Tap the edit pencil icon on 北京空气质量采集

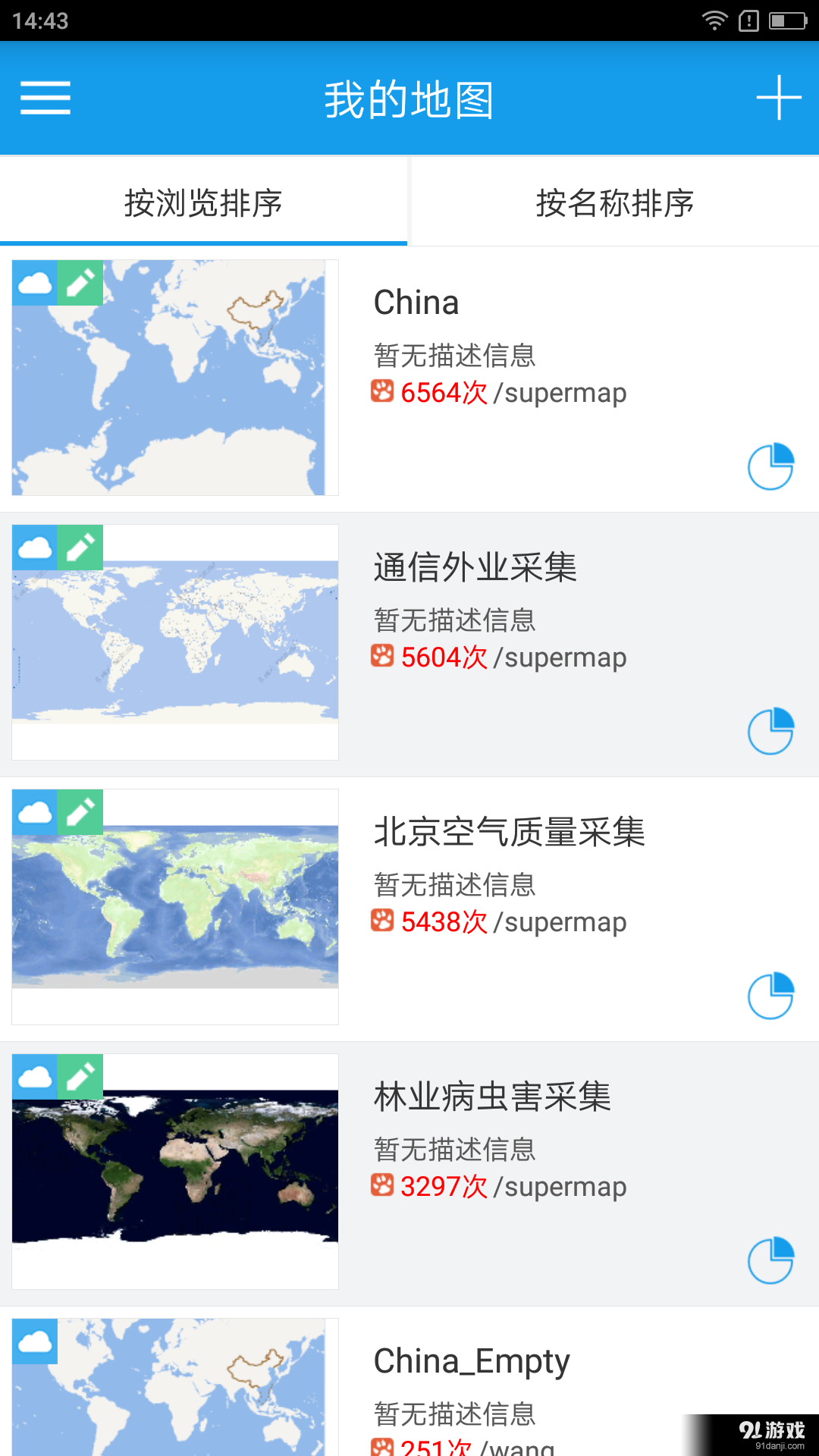80,812
